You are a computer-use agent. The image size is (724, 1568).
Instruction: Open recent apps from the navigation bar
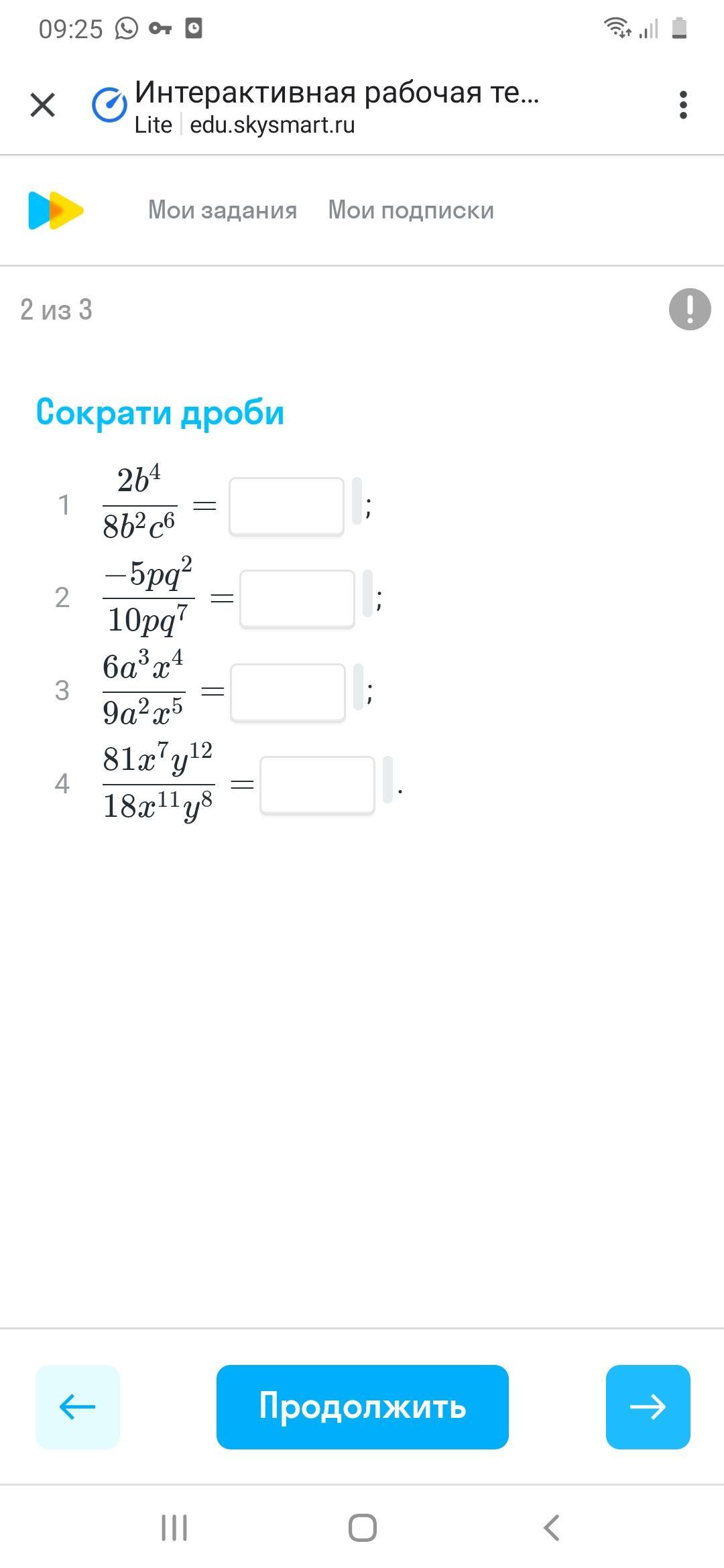click(174, 1528)
